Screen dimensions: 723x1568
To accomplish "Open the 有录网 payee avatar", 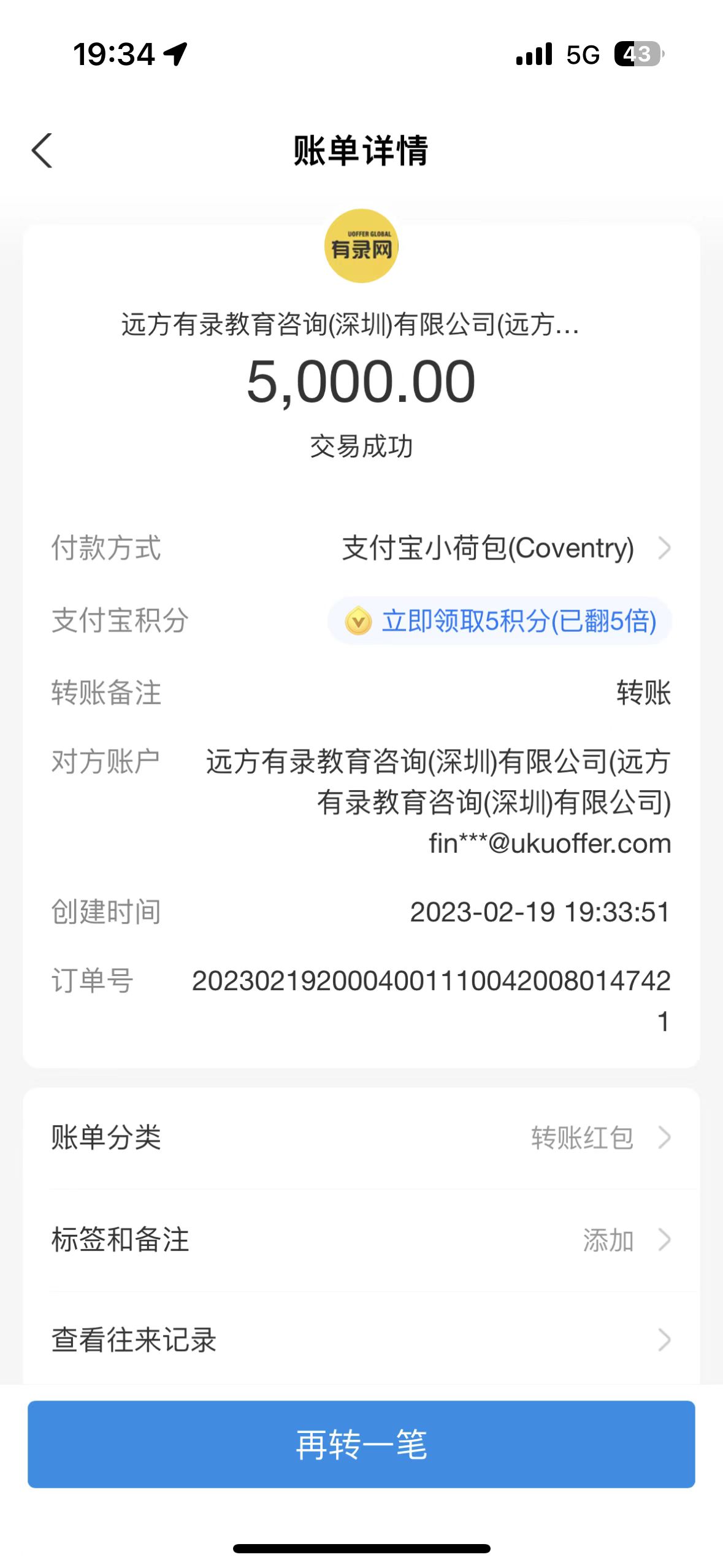I will 361,246.
